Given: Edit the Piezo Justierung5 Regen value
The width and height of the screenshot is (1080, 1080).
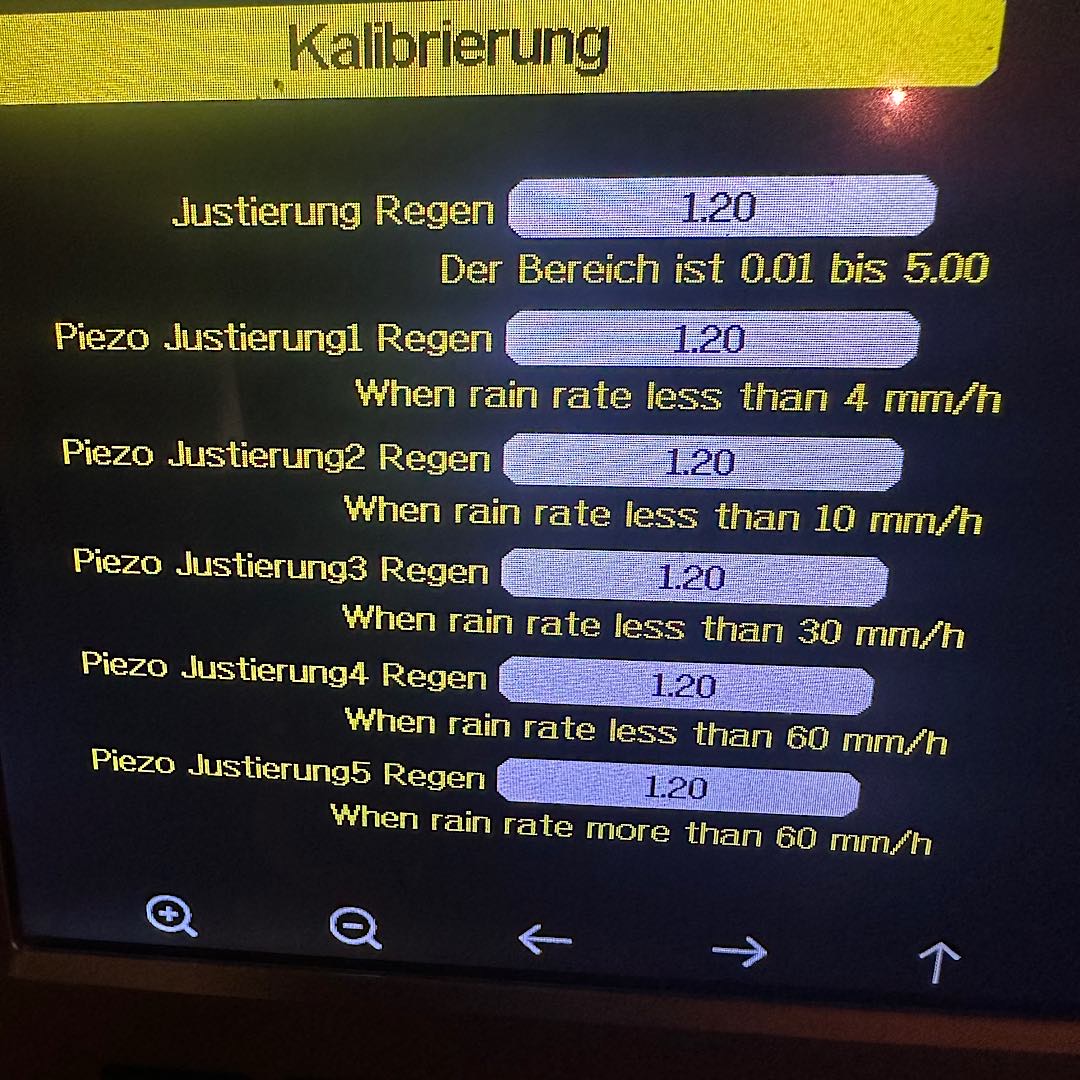Looking at the screenshot, I should (678, 788).
